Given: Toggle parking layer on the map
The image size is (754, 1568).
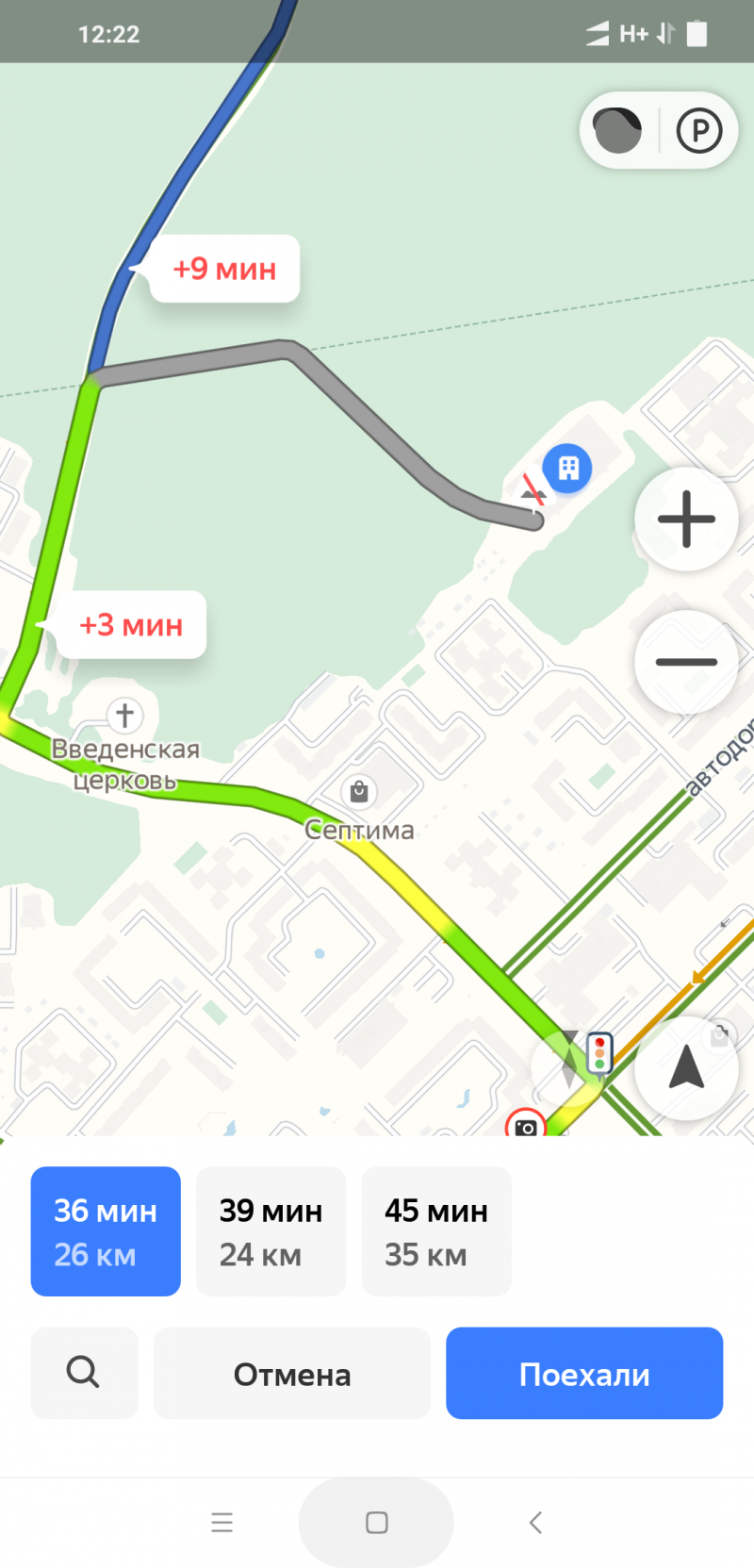Looking at the screenshot, I should pos(699,130).
